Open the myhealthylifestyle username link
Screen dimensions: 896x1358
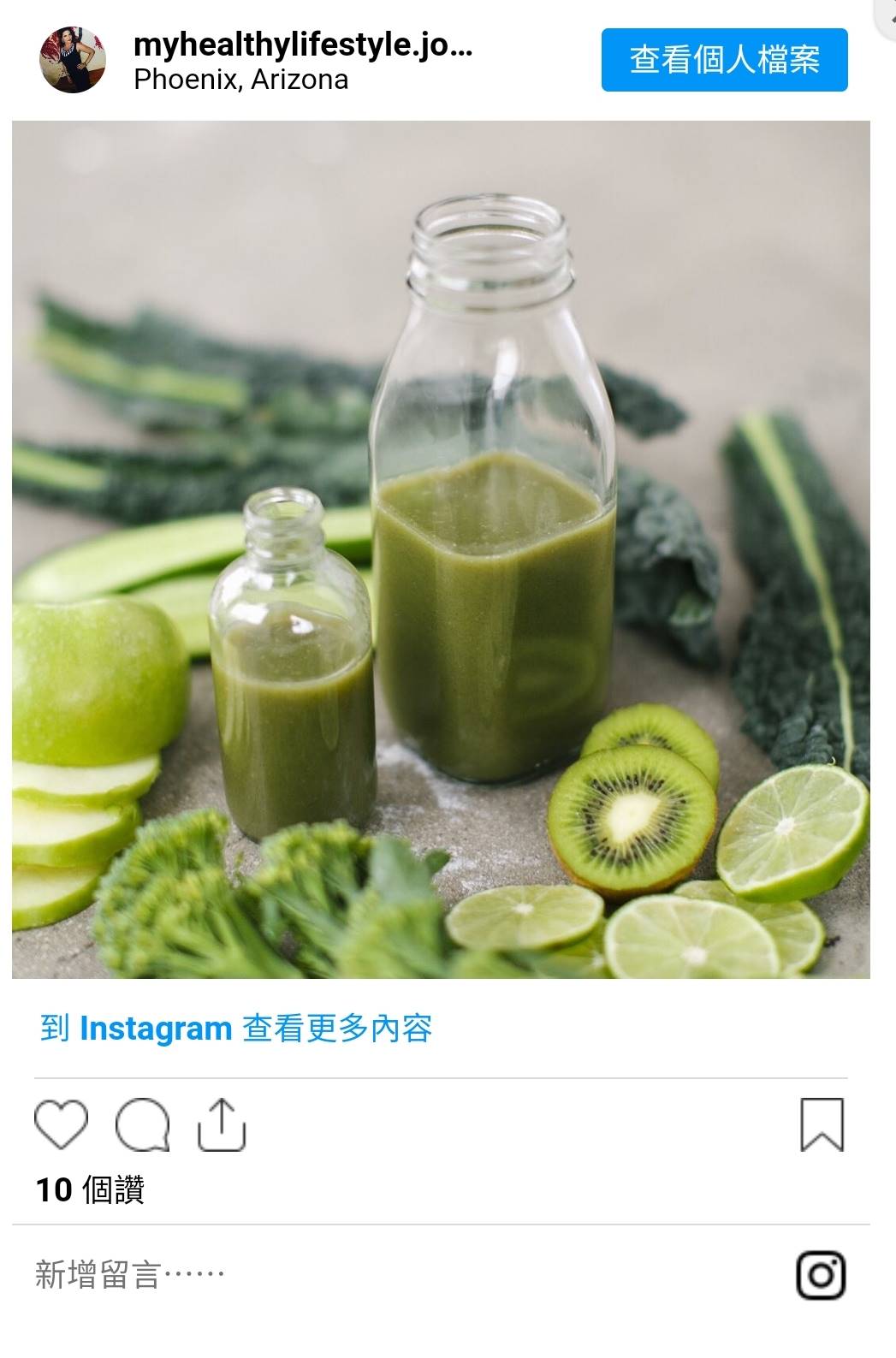coord(303,45)
